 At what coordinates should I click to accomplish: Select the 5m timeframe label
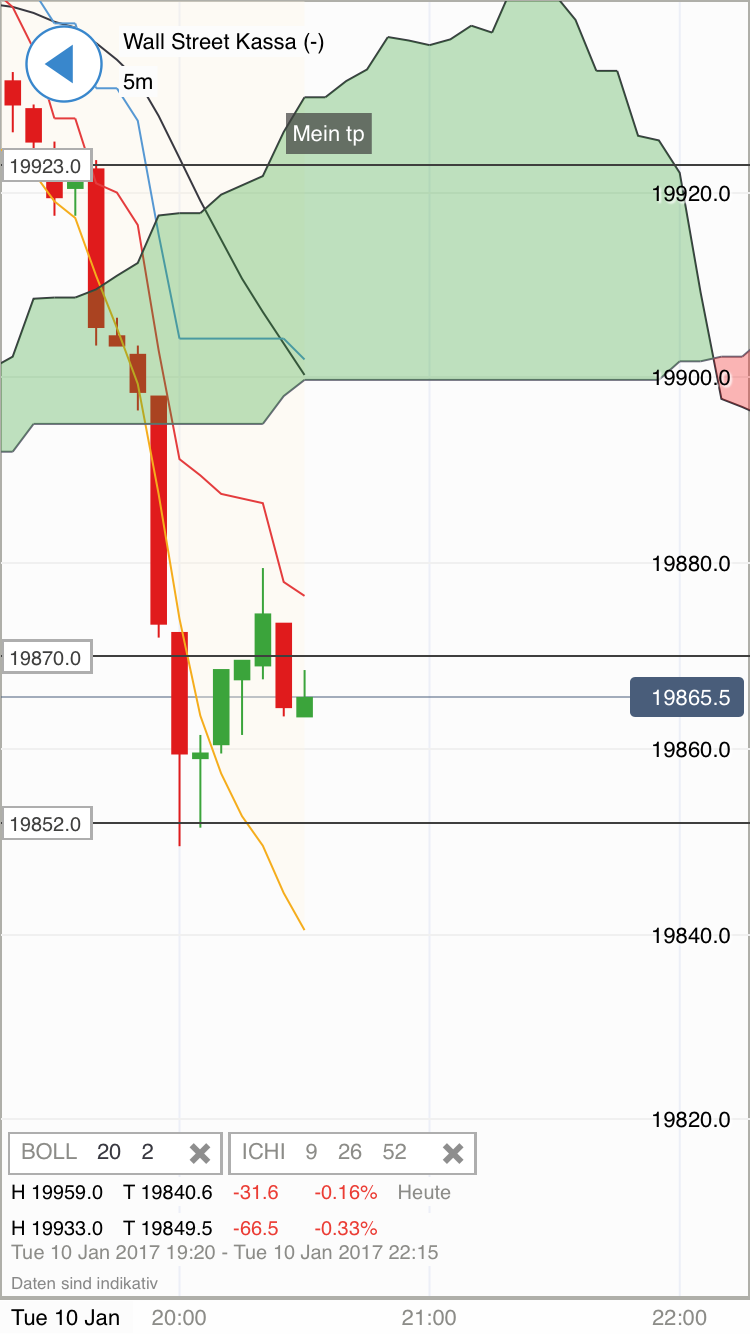point(138,82)
